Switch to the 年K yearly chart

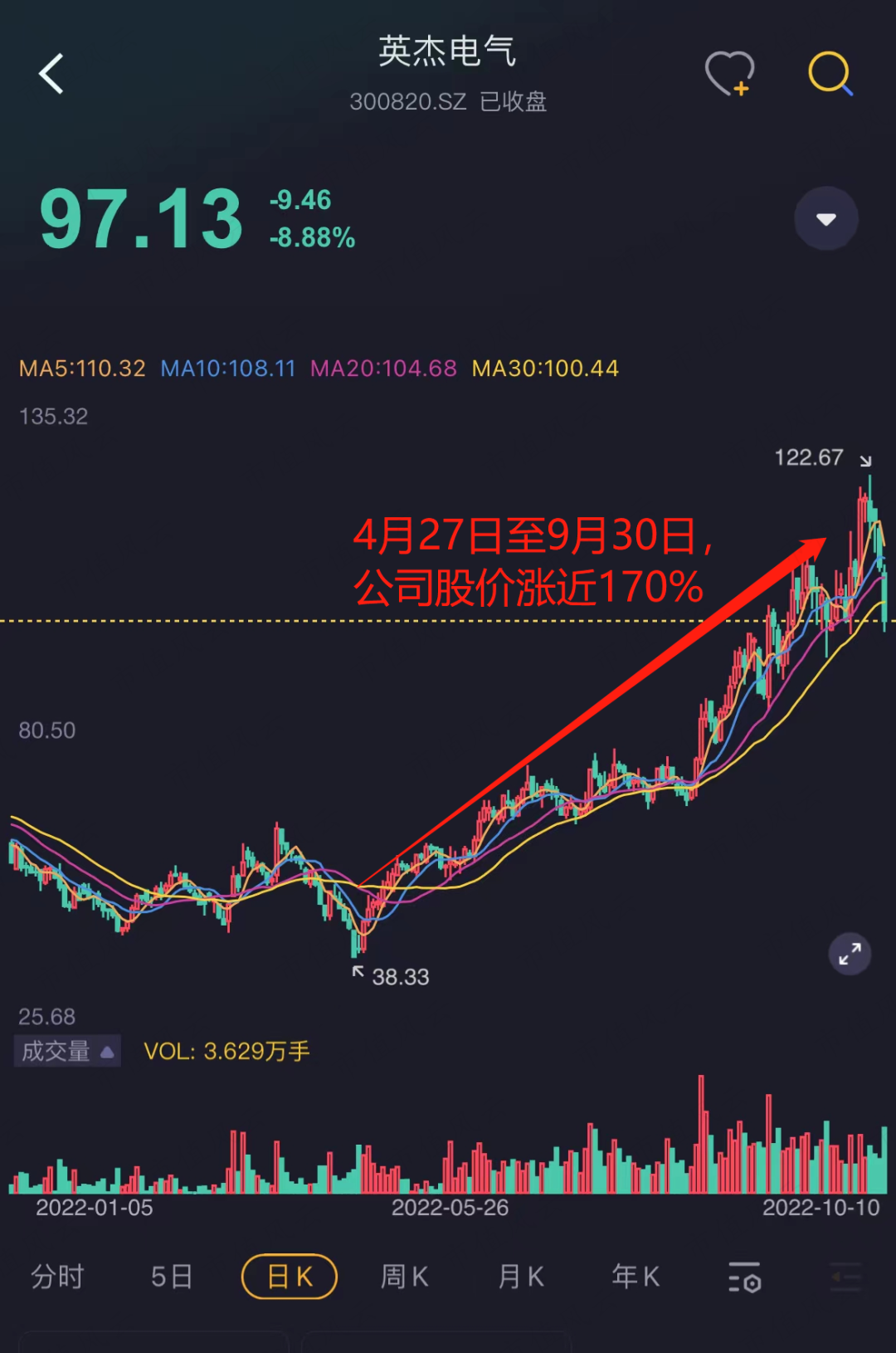coord(635,1277)
